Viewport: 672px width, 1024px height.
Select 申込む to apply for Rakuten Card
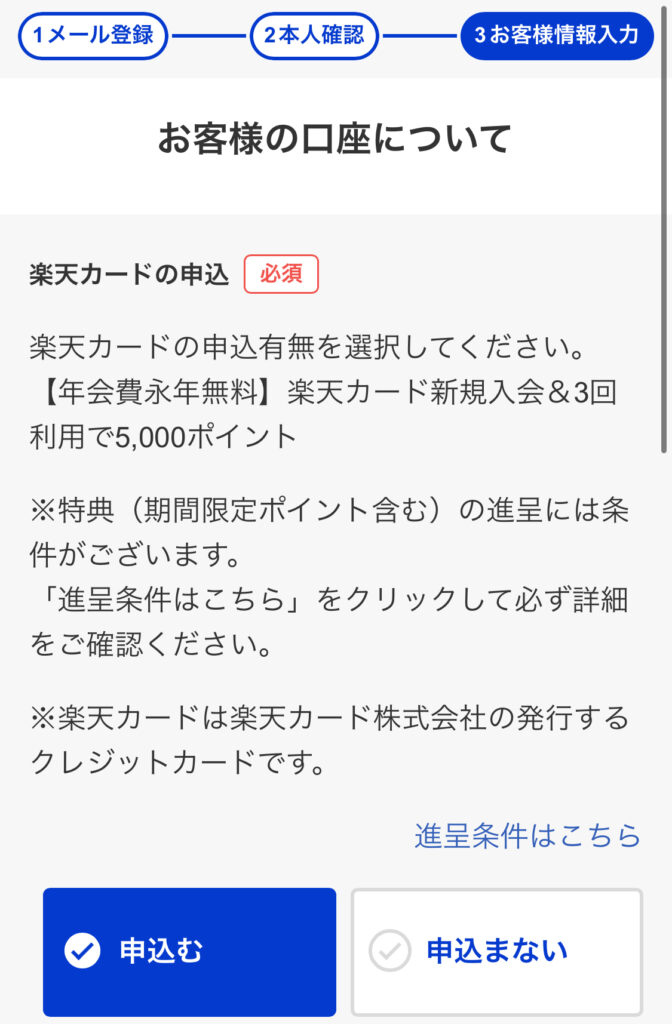click(189, 951)
